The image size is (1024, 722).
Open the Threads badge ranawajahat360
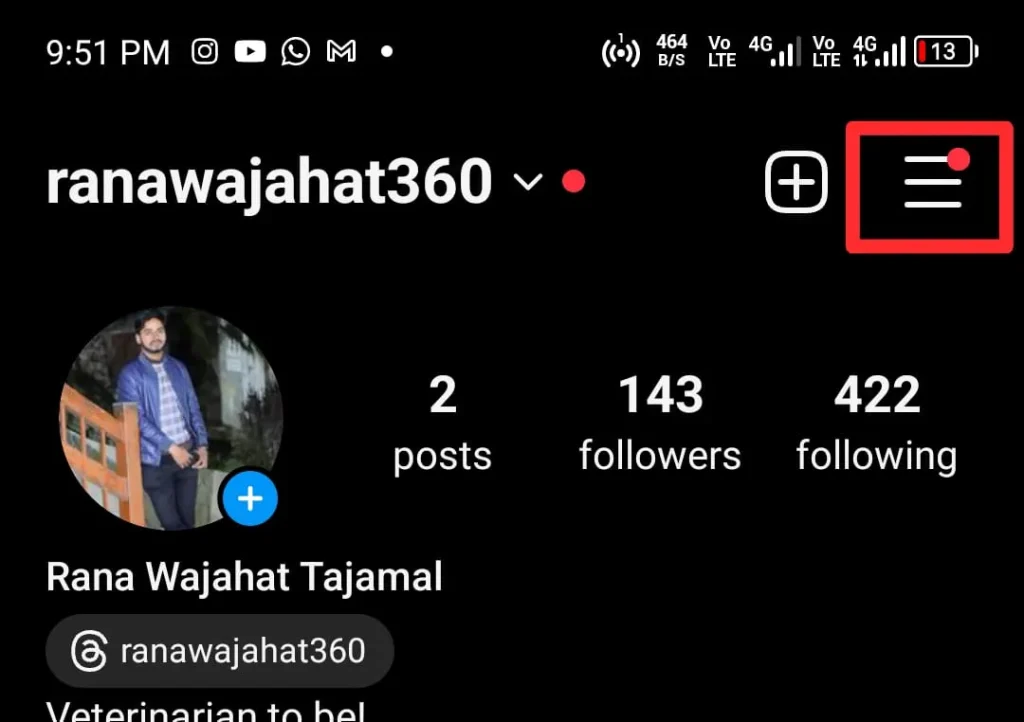coord(220,652)
